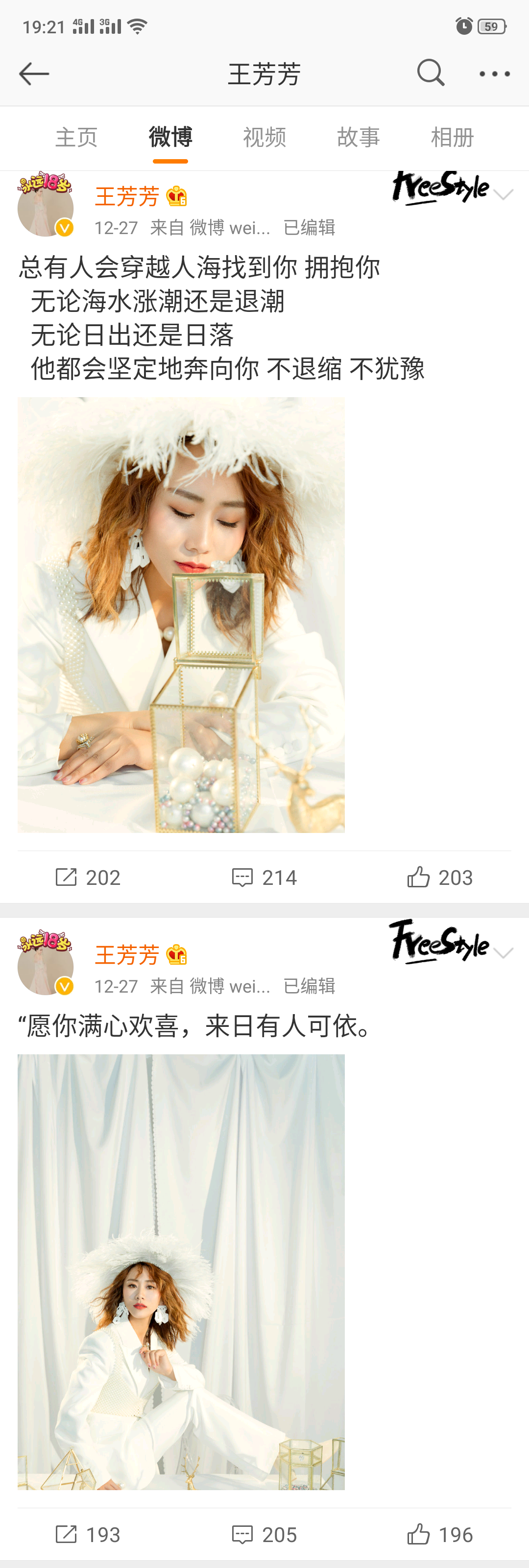Screen dimensions: 529x1568
Task: Open the photo in the 愿你满心欢喜 post
Action: [x=181, y=1272]
